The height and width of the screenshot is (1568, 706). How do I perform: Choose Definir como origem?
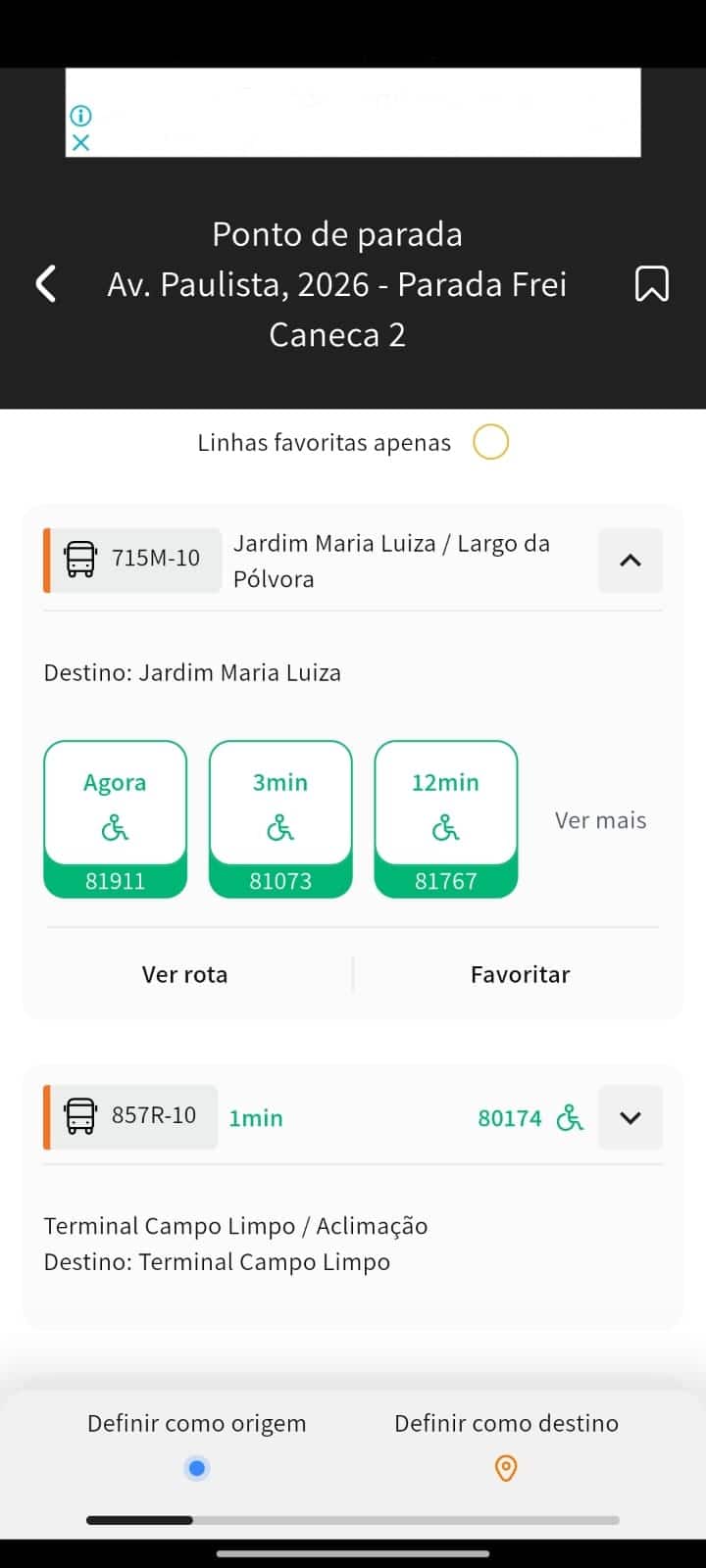point(197,1445)
